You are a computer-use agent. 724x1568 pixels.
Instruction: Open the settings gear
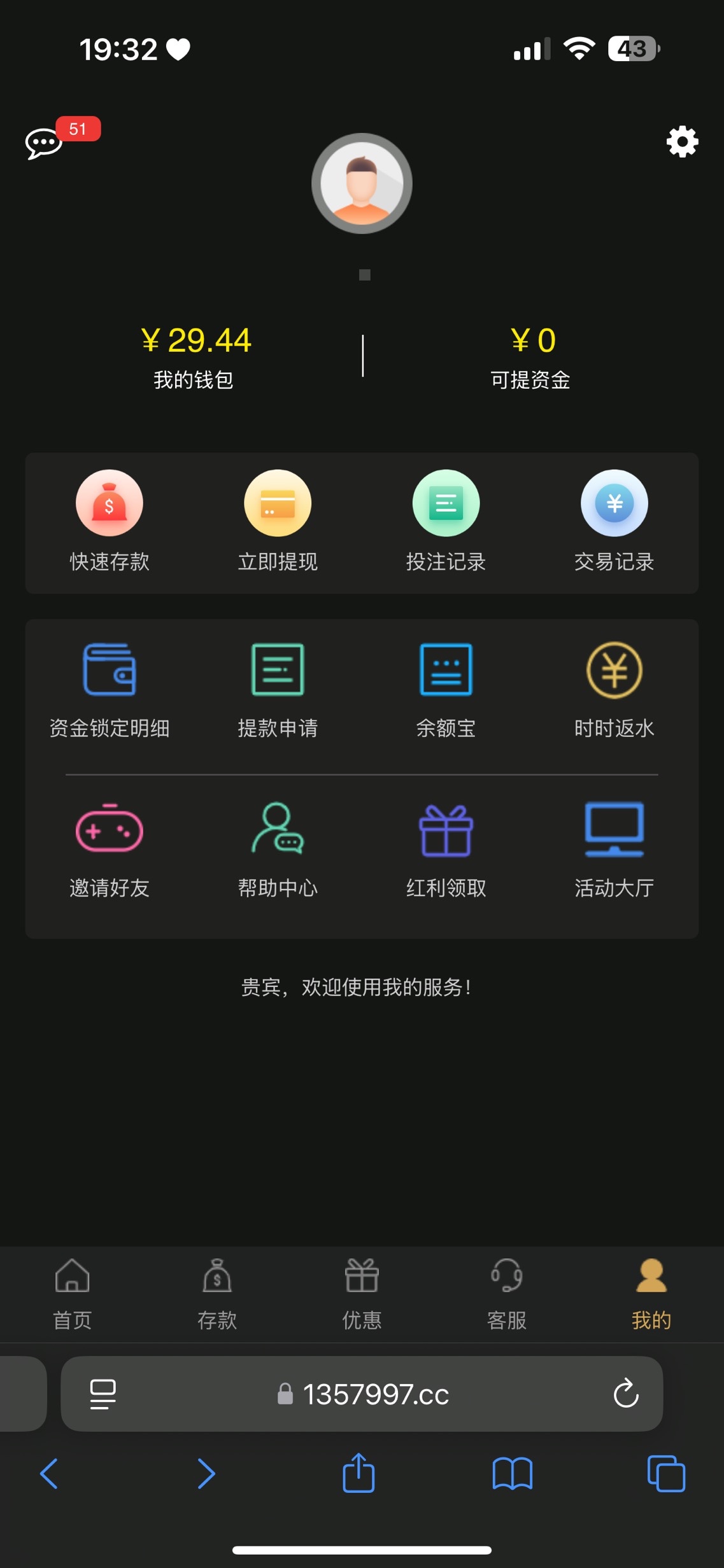[x=682, y=141]
